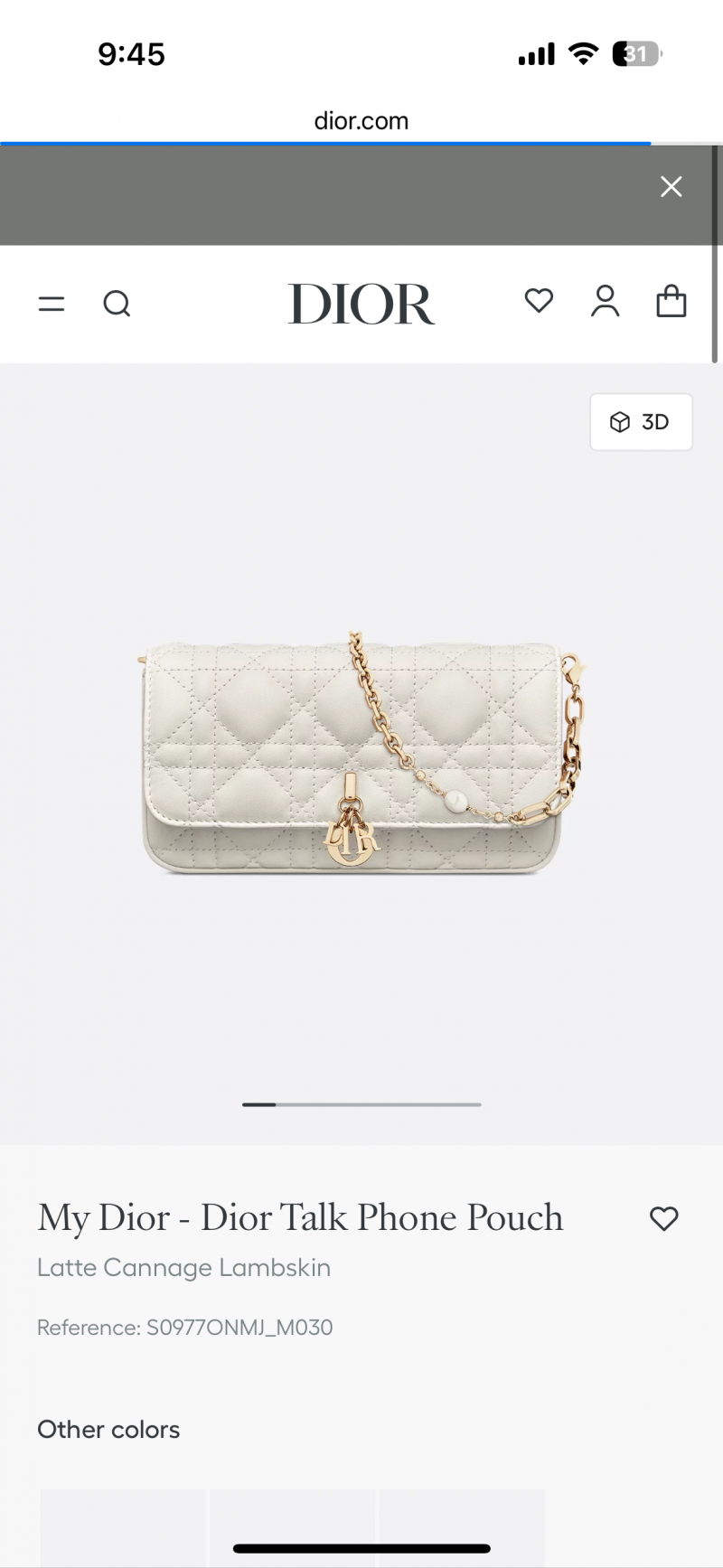The width and height of the screenshot is (723, 1568).
Task: Open the wishlist heart in header
Action: pyautogui.click(x=539, y=301)
